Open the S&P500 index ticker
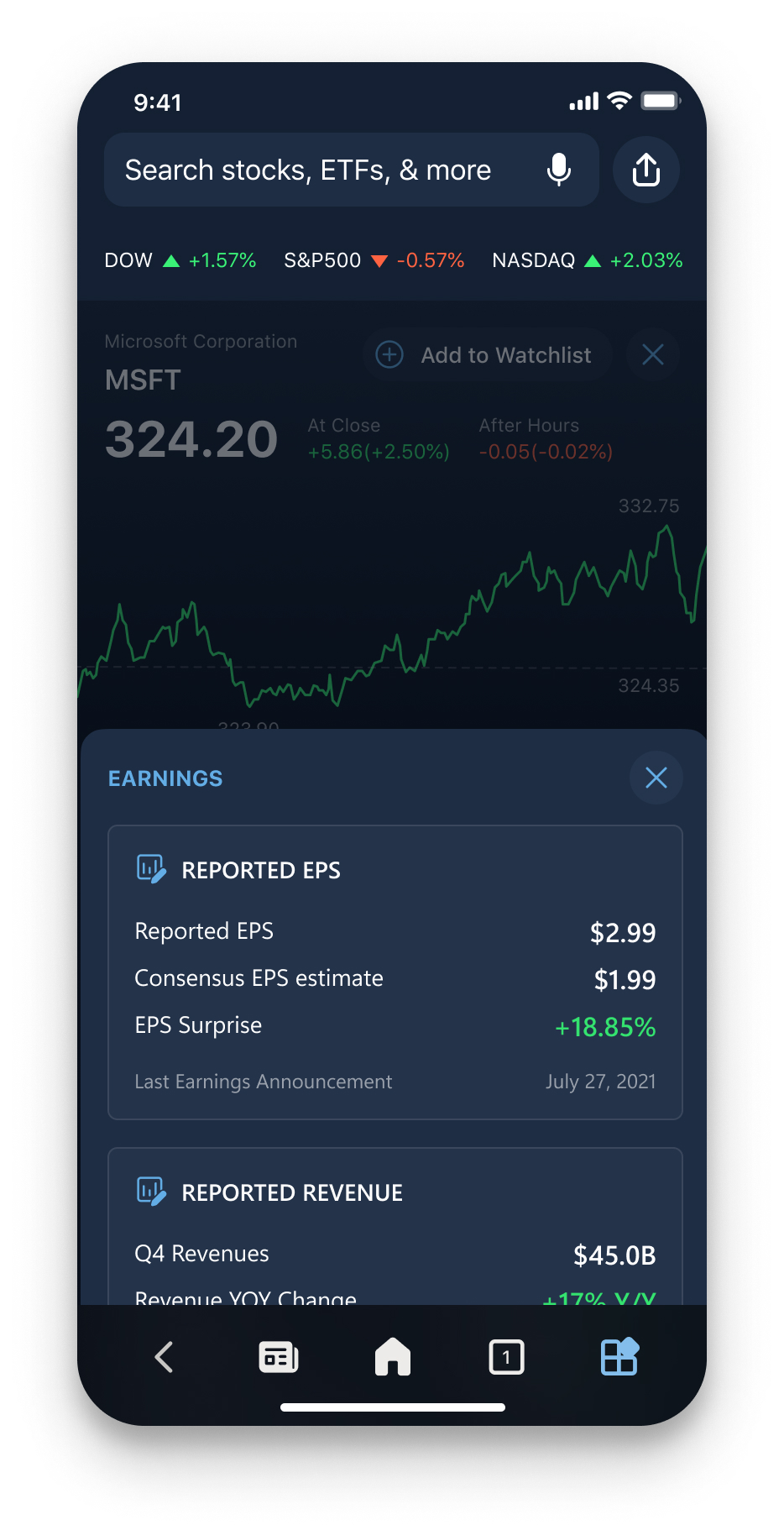784x1530 pixels. [x=374, y=260]
